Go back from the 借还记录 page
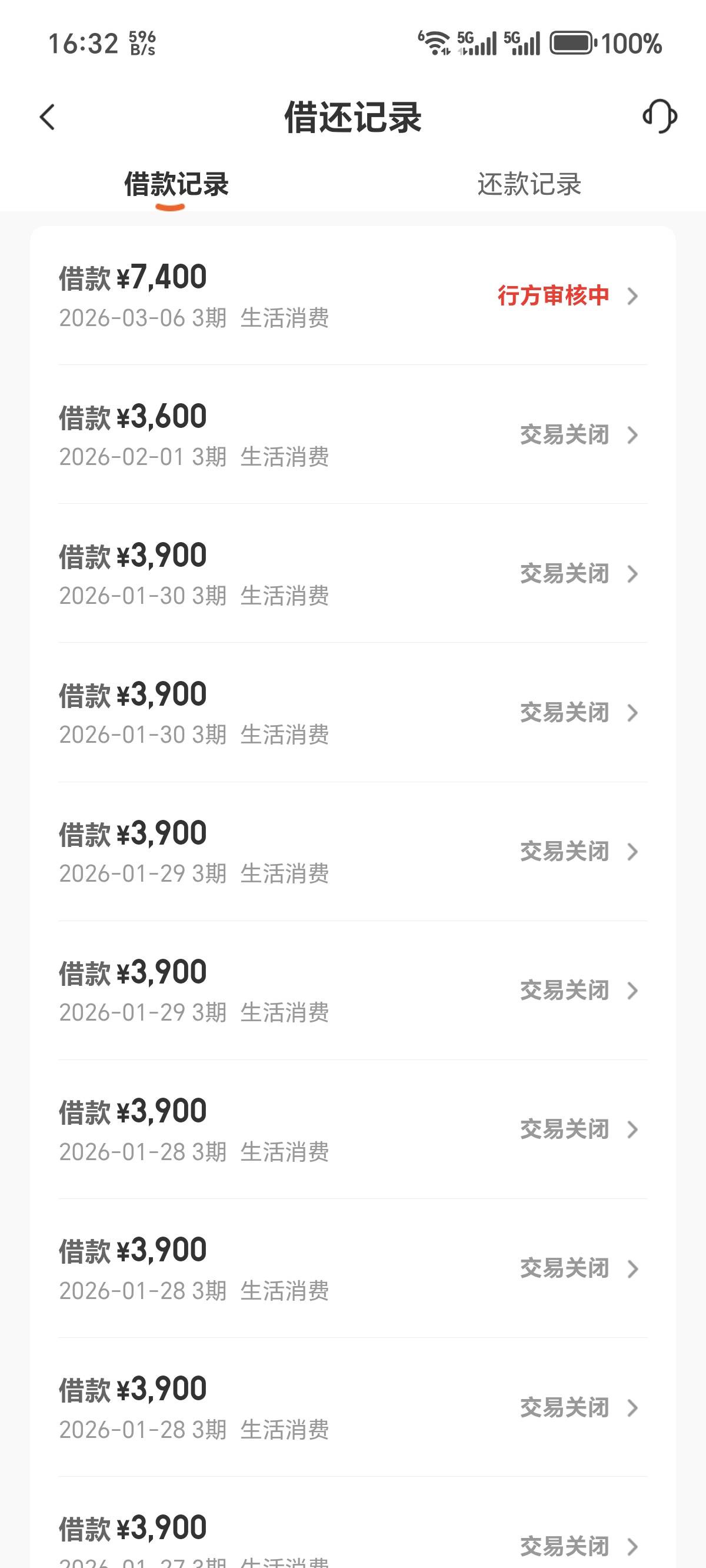Screen dimensions: 706x1568 point(48,117)
